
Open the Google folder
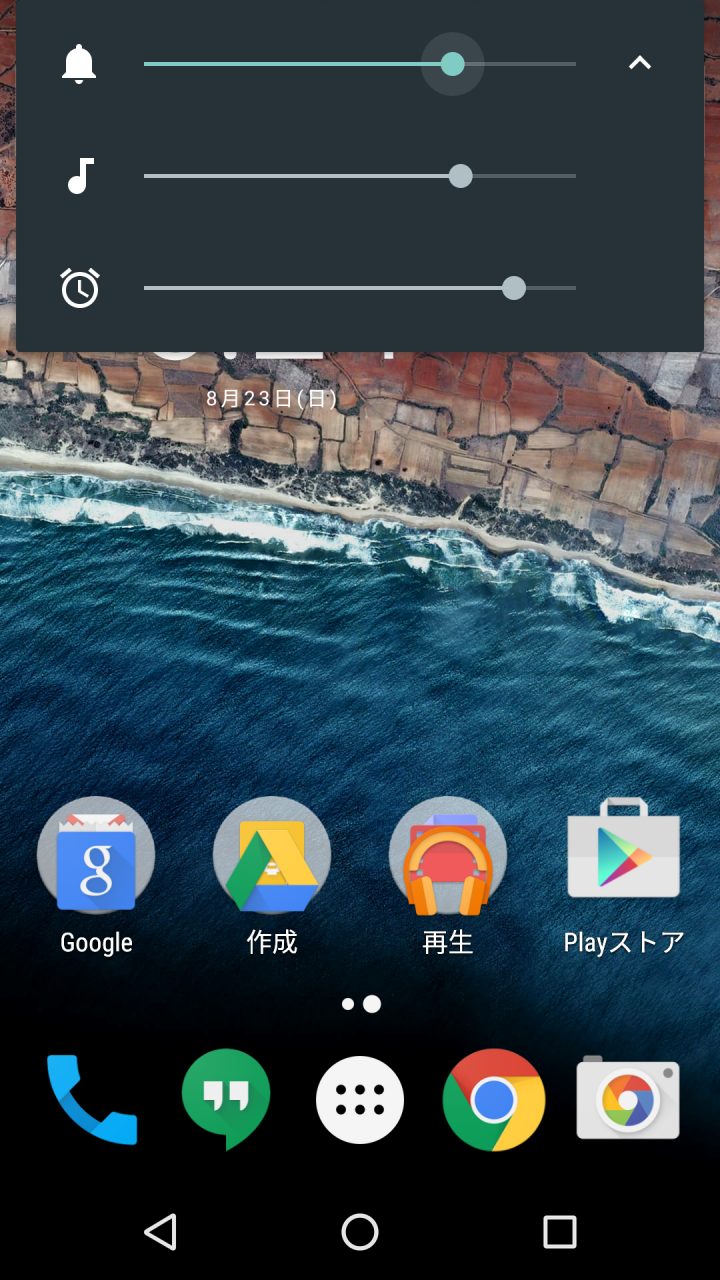pos(96,876)
